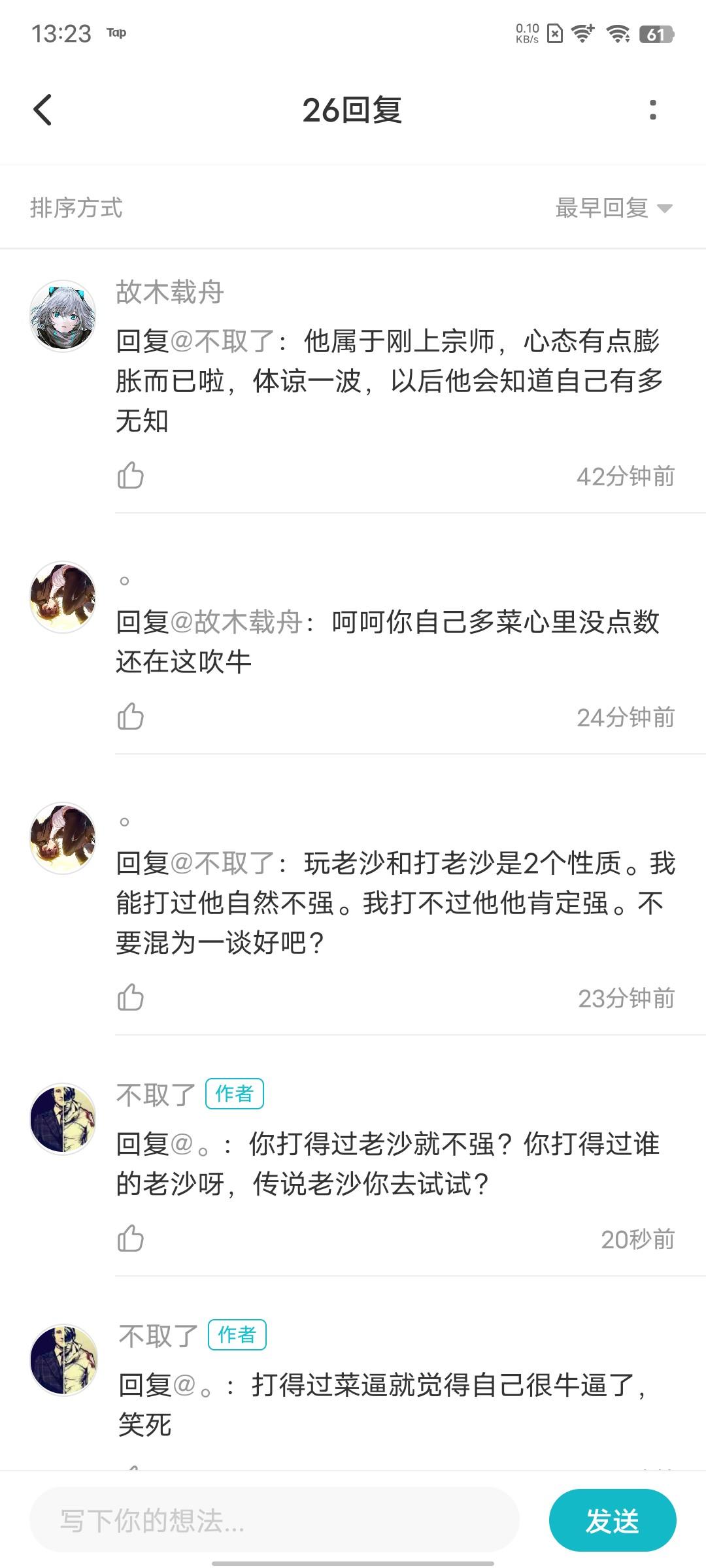The height and width of the screenshot is (1568, 706).
Task: Open the username 故木载舟
Action: coord(170,292)
